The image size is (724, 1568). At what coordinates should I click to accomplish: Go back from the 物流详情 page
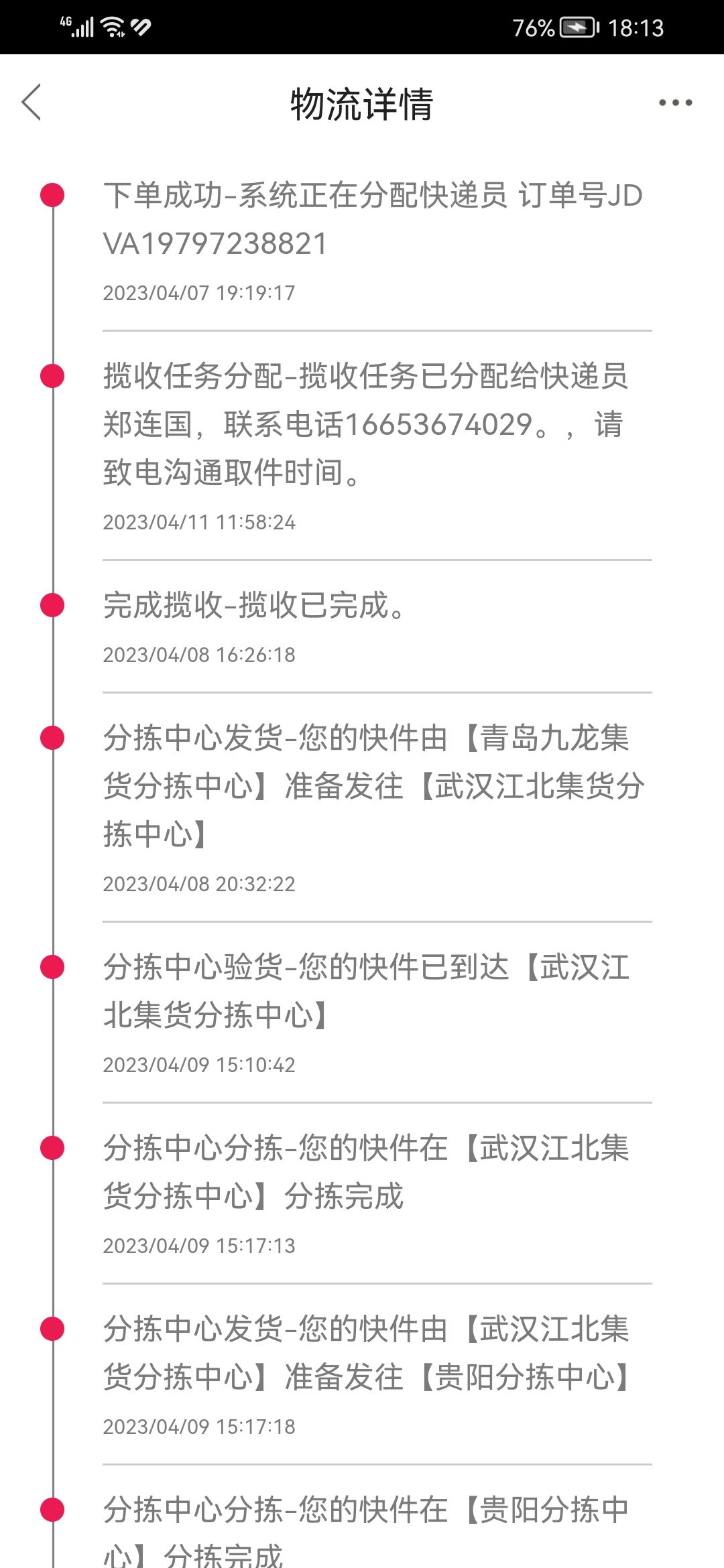point(32,103)
